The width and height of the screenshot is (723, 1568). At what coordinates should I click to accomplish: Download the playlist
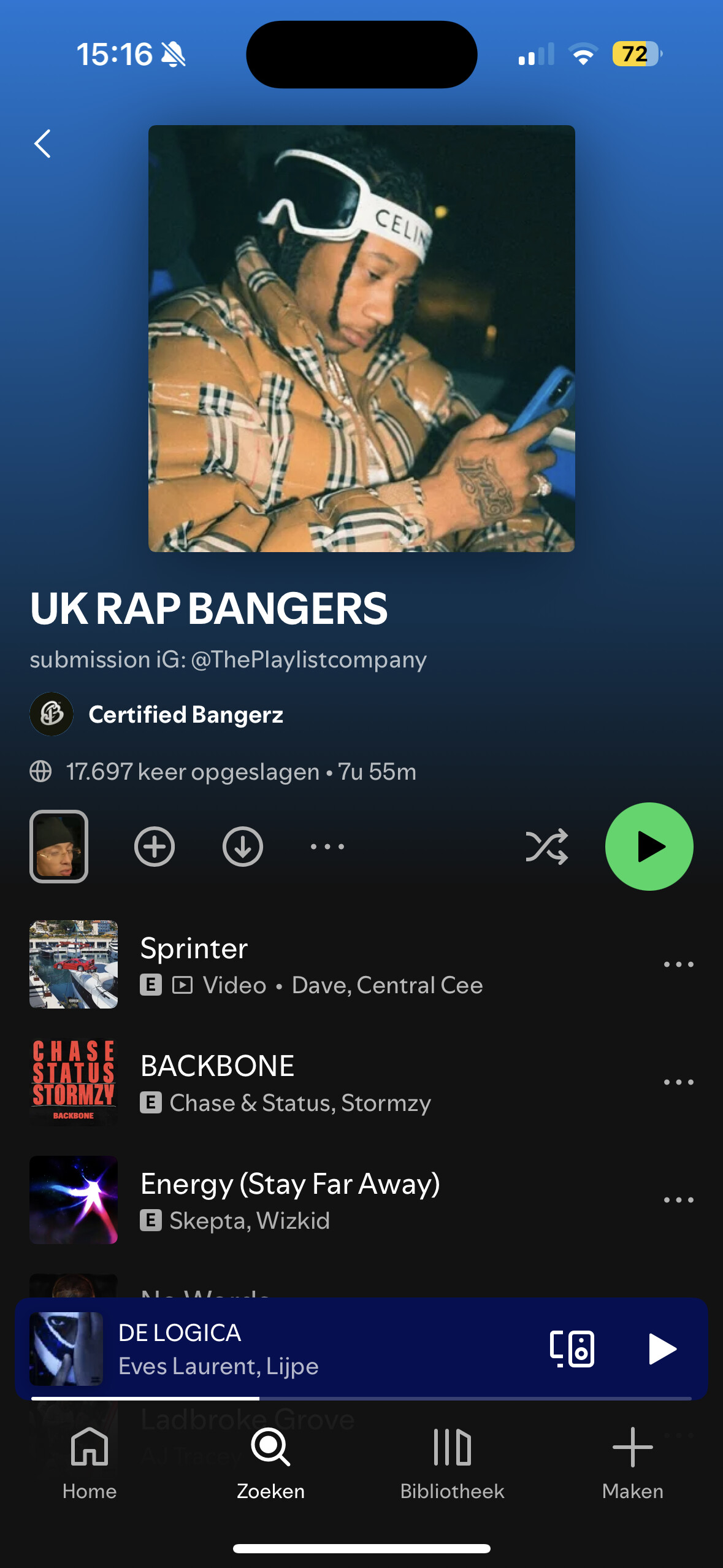pos(243,847)
